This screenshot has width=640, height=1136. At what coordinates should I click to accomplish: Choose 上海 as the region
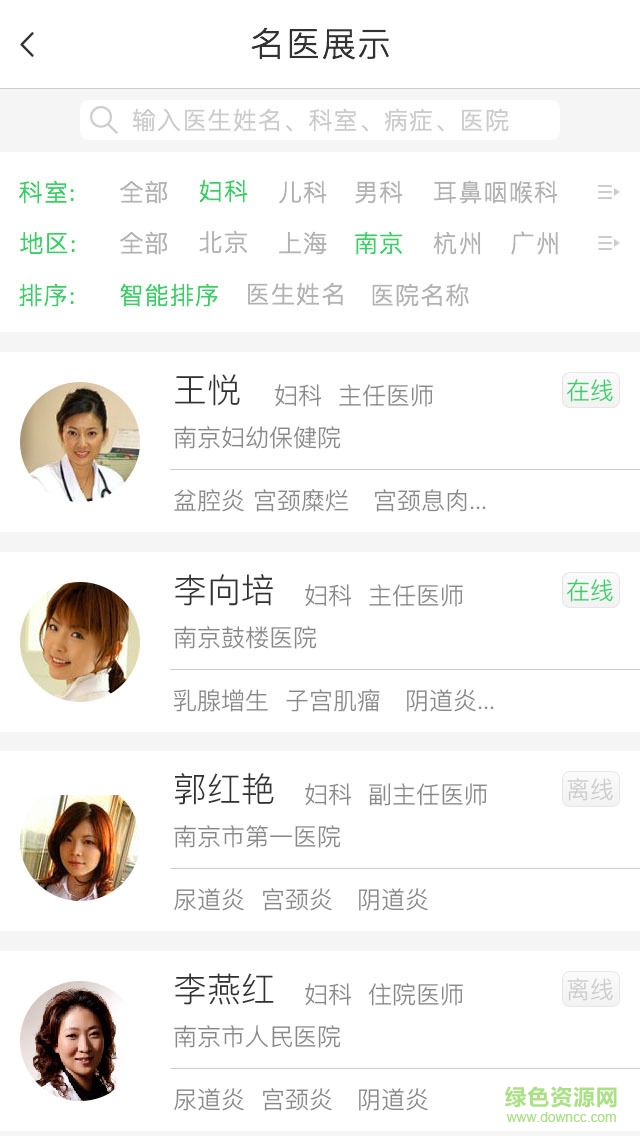point(303,243)
